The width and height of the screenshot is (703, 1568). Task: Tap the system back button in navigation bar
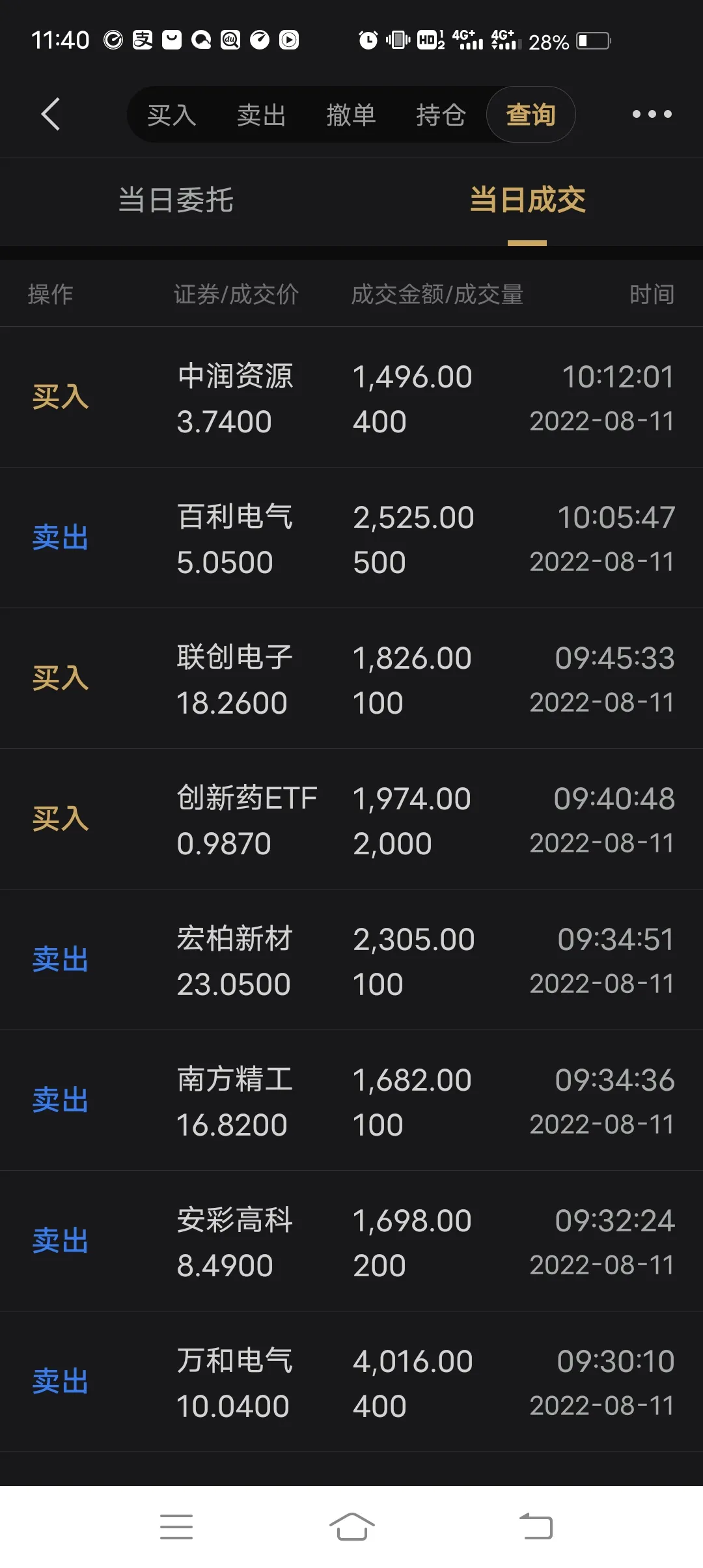pyautogui.click(x=536, y=1526)
